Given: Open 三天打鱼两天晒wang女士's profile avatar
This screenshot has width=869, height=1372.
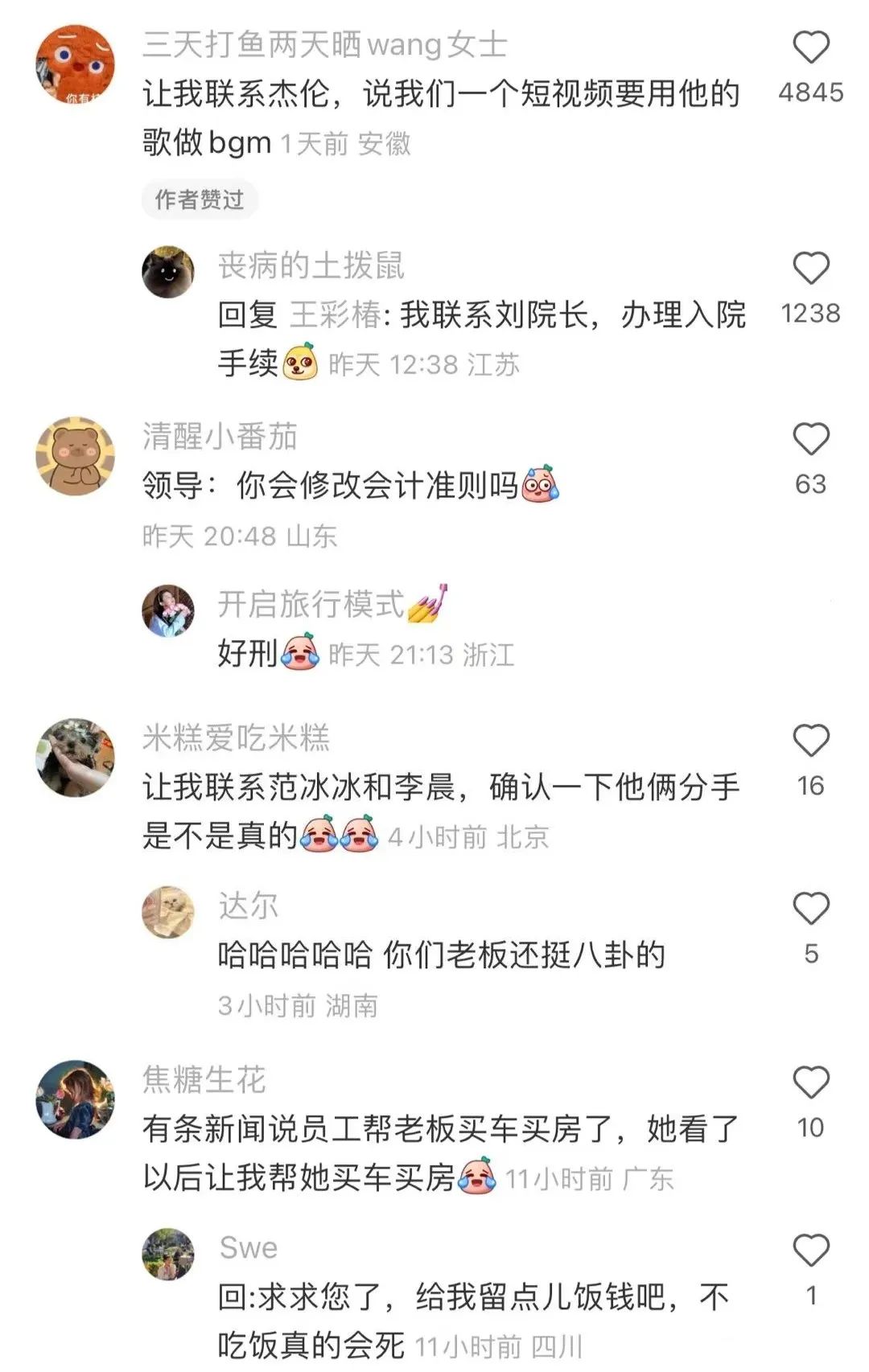Looking at the screenshot, I should tap(76, 65).
